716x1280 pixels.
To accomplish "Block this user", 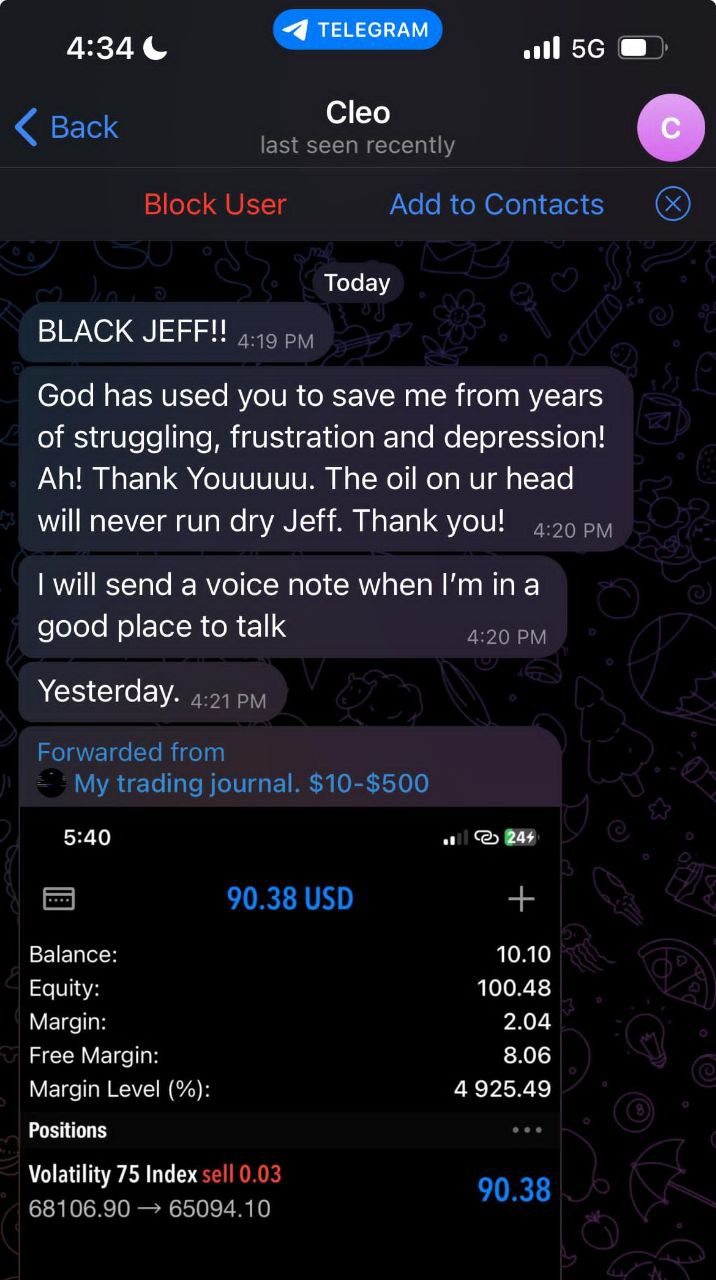I will tap(215, 204).
